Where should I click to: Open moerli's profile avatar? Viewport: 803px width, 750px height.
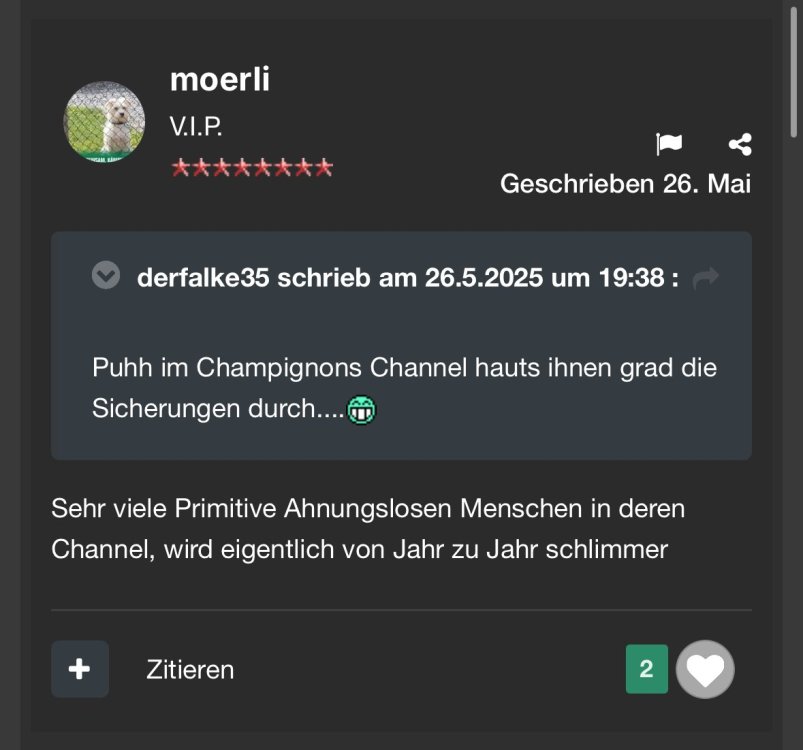pyautogui.click(x=104, y=122)
